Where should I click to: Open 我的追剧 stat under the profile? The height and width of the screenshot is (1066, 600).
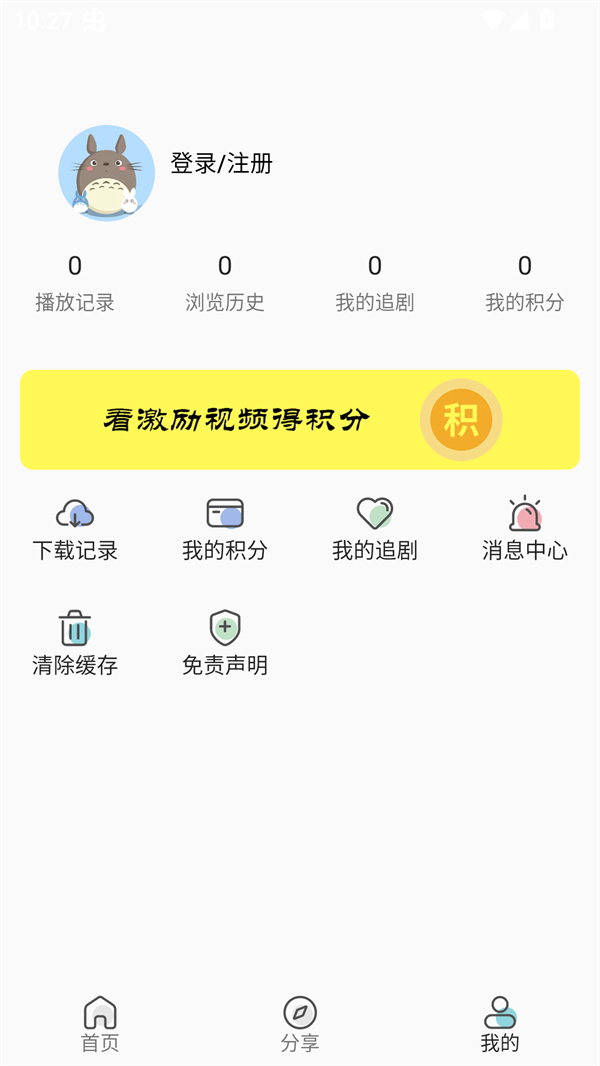[375, 283]
